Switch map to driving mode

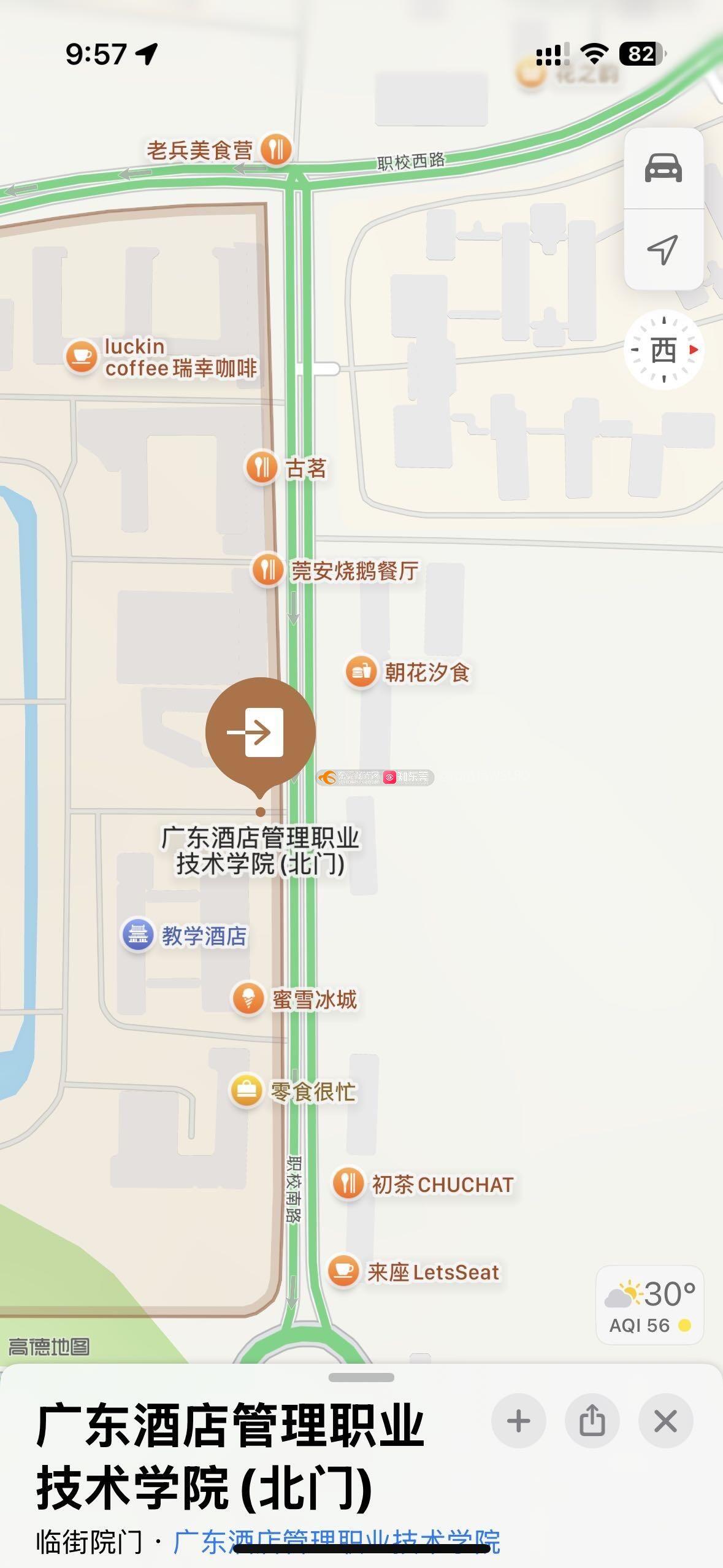(x=663, y=168)
